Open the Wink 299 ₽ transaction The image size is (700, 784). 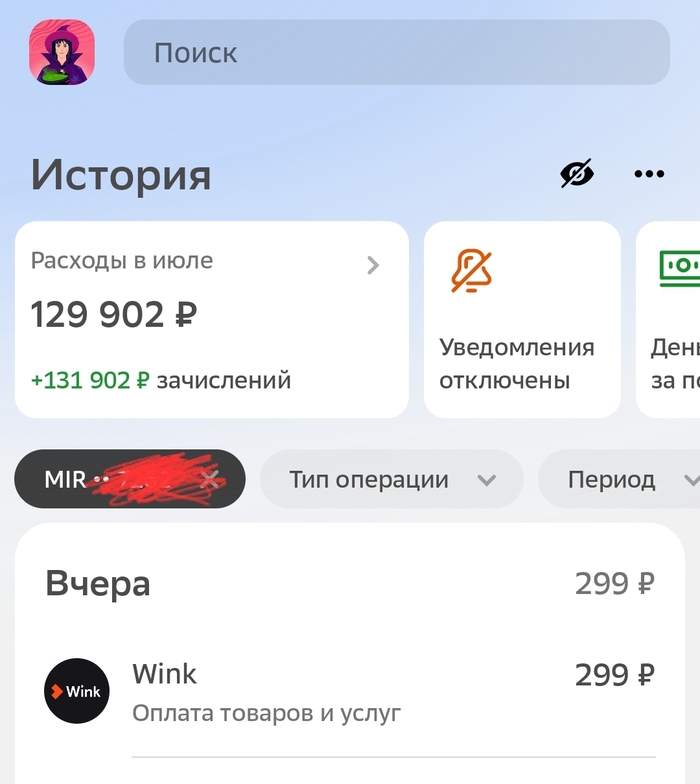click(350, 692)
